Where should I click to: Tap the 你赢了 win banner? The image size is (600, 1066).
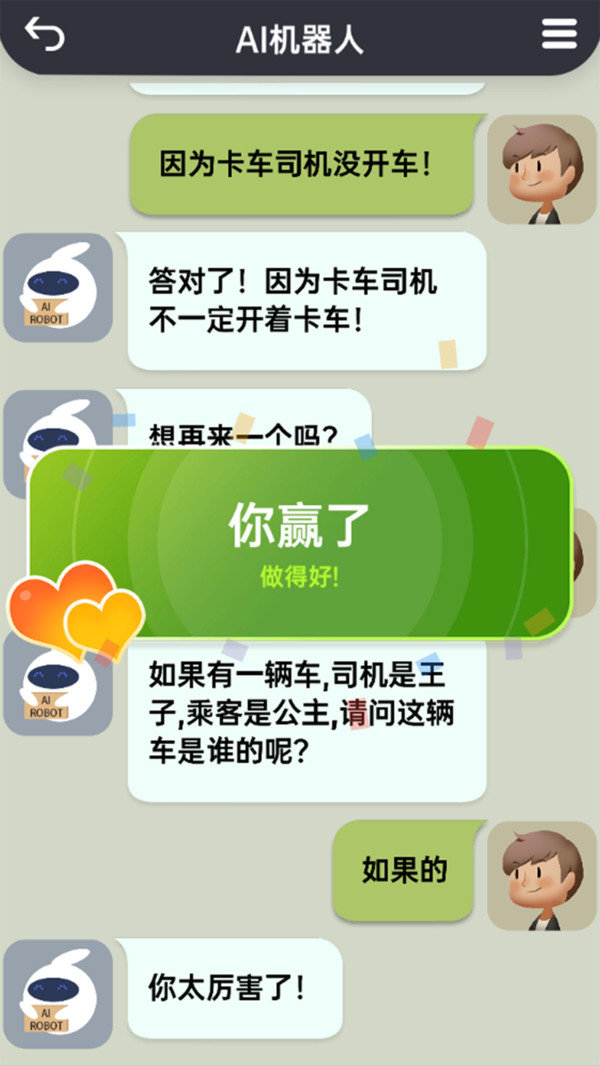pyautogui.click(x=299, y=543)
